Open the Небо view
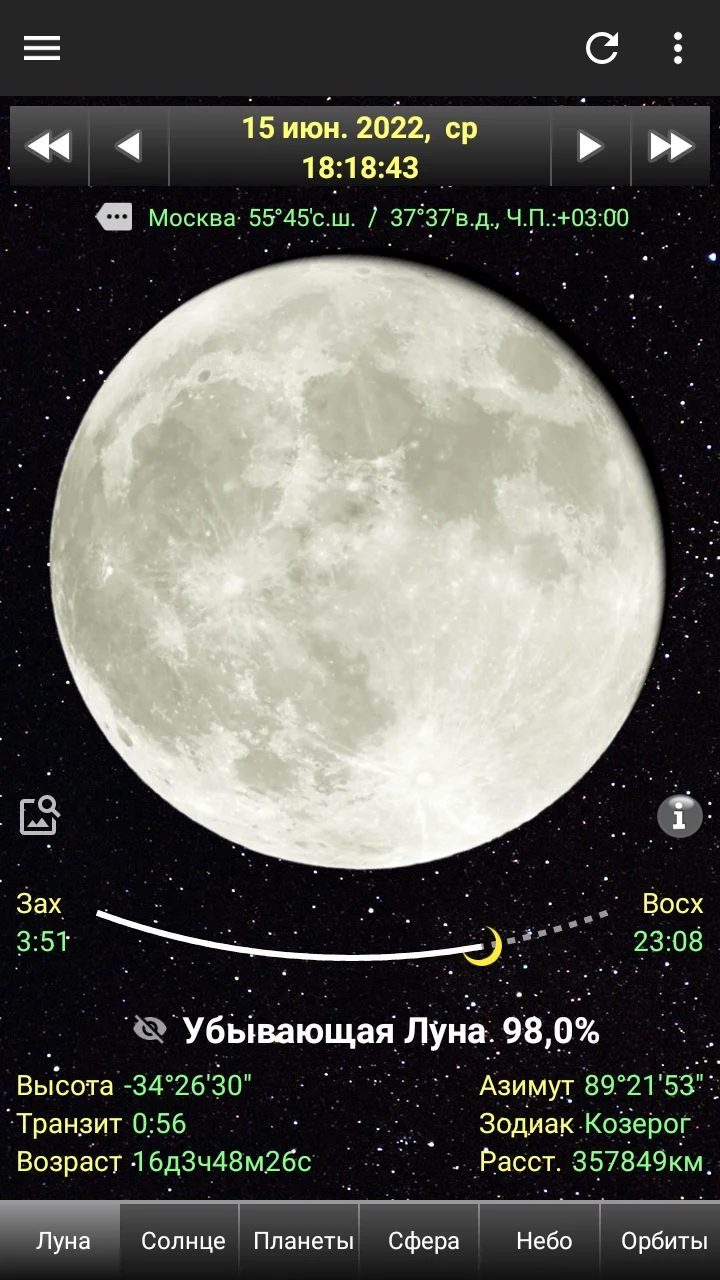Viewport: 720px width, 1280px height. click(x=542, y=1241)
